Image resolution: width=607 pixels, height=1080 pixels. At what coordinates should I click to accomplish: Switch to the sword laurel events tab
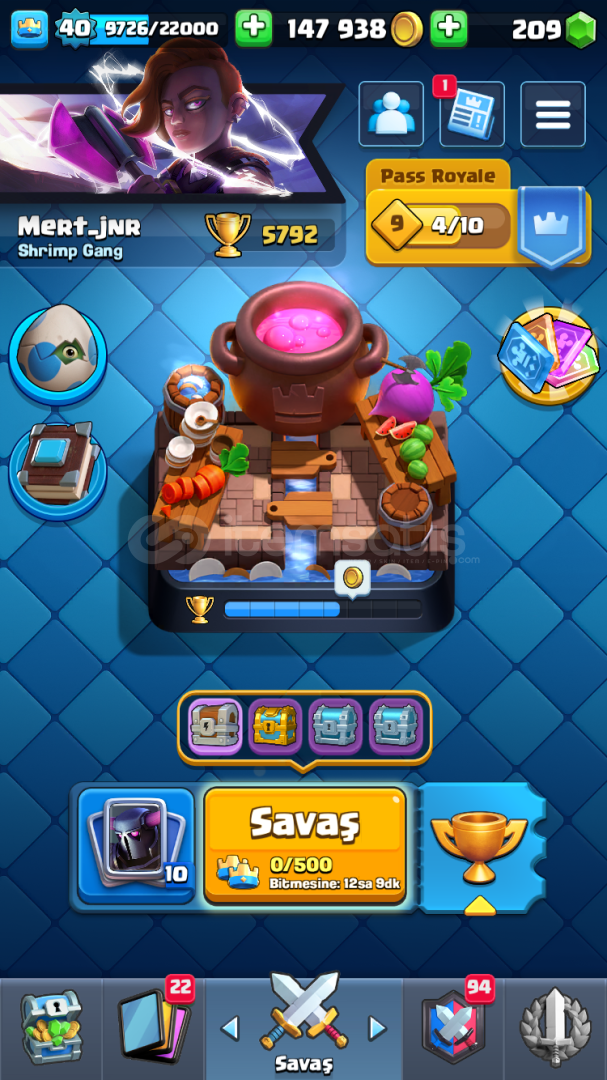point(555,1028)
